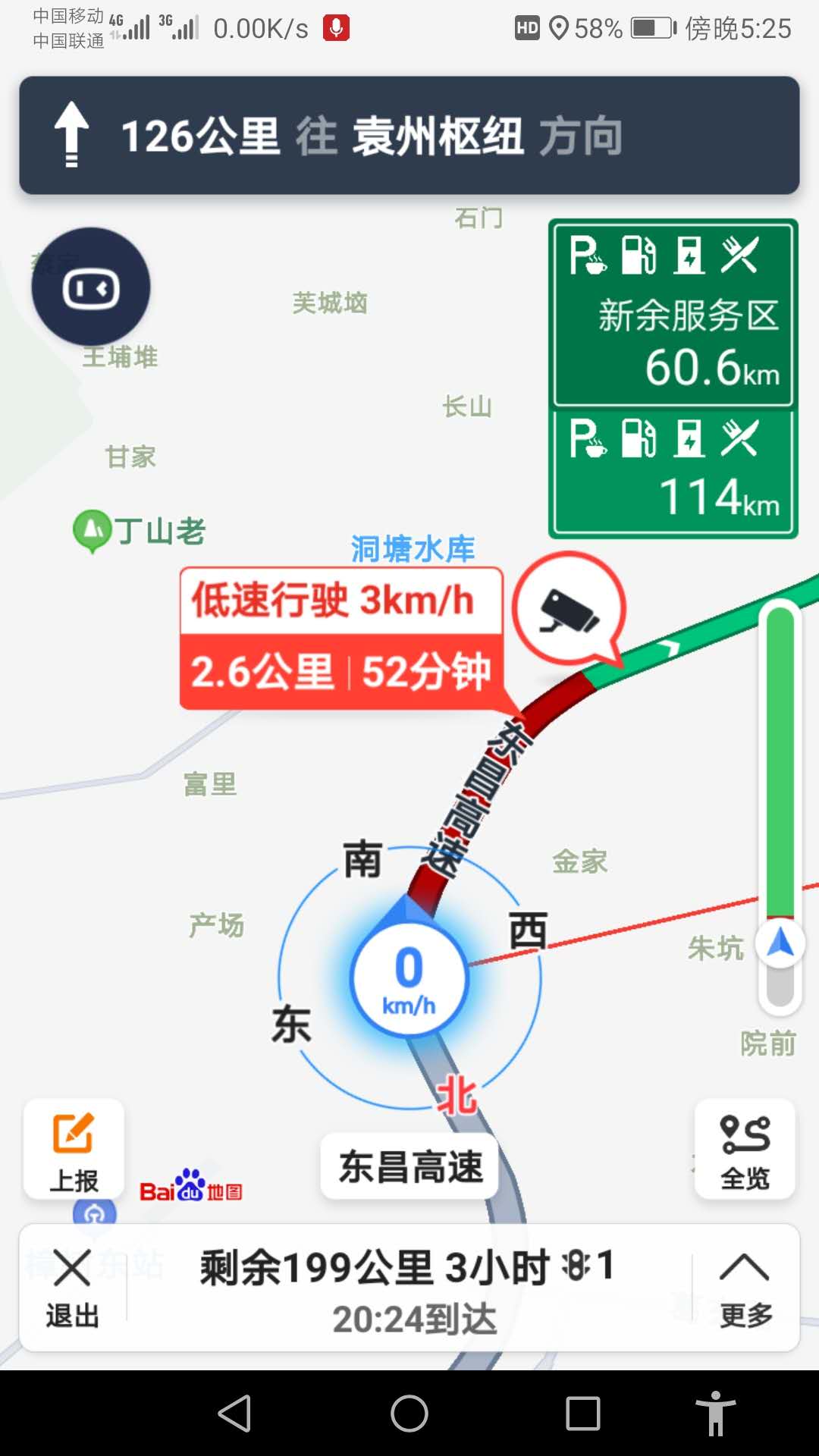Open the 低速行驶 traffic jam bubble
The image size is (819, 1456).
(x=341, y=637)
